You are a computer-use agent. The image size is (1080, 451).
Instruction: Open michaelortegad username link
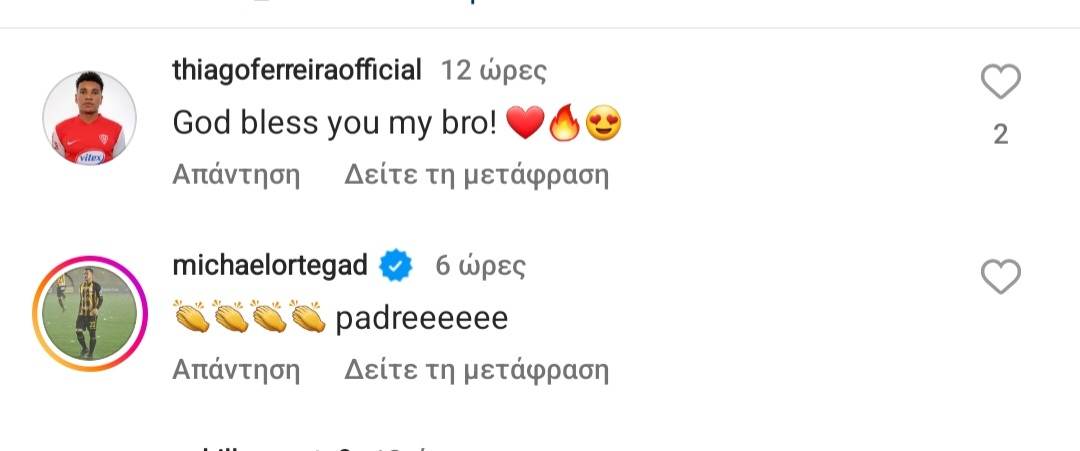(x=270, y=266)
